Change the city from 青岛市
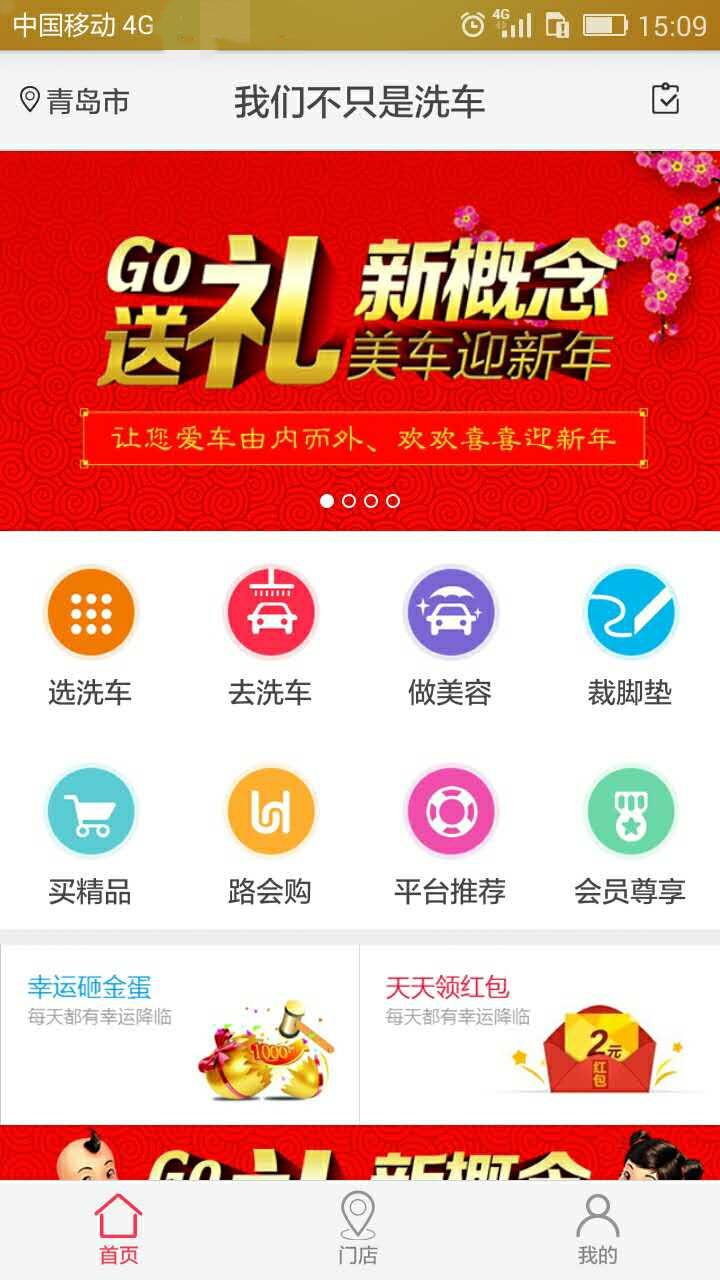The height and width of the screenshot is (1280, 720). (x=75, y=101)
